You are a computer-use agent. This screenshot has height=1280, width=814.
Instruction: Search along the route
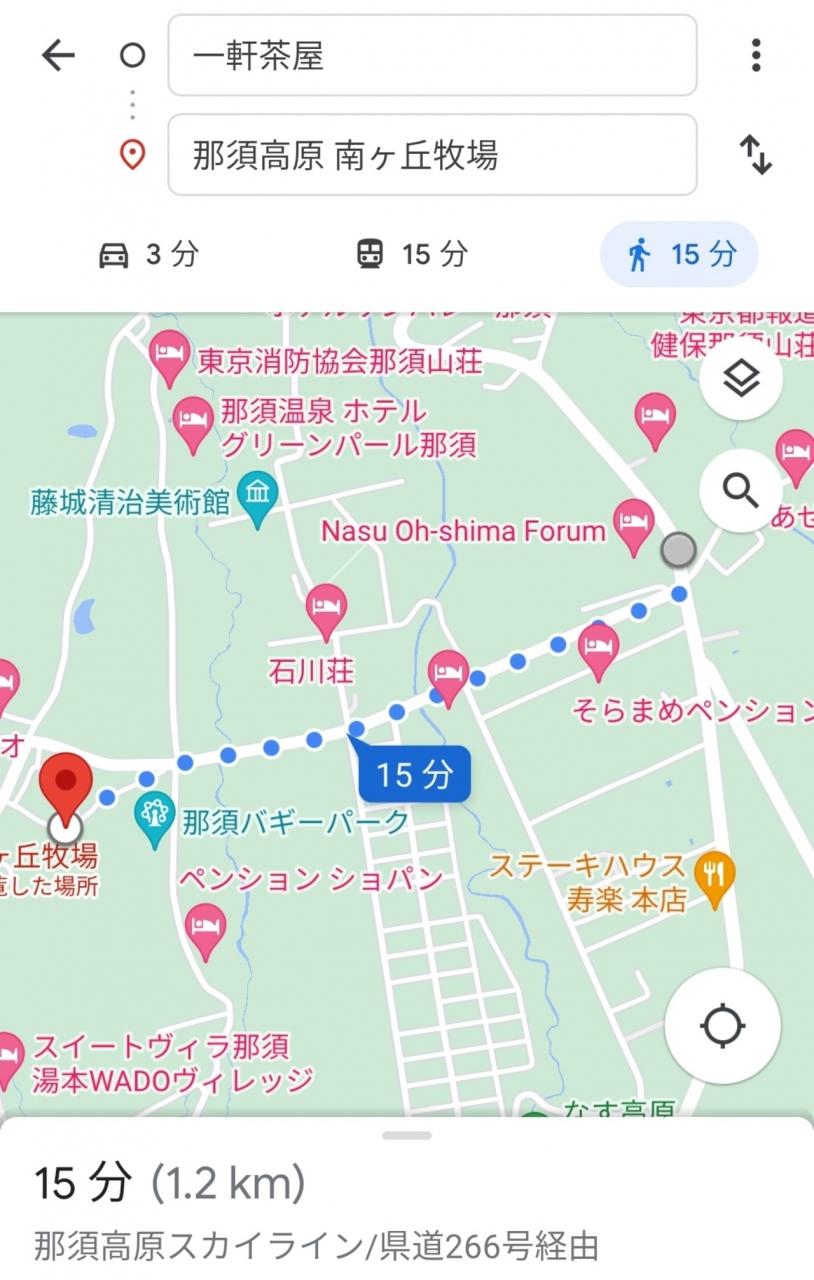[741, 490]
